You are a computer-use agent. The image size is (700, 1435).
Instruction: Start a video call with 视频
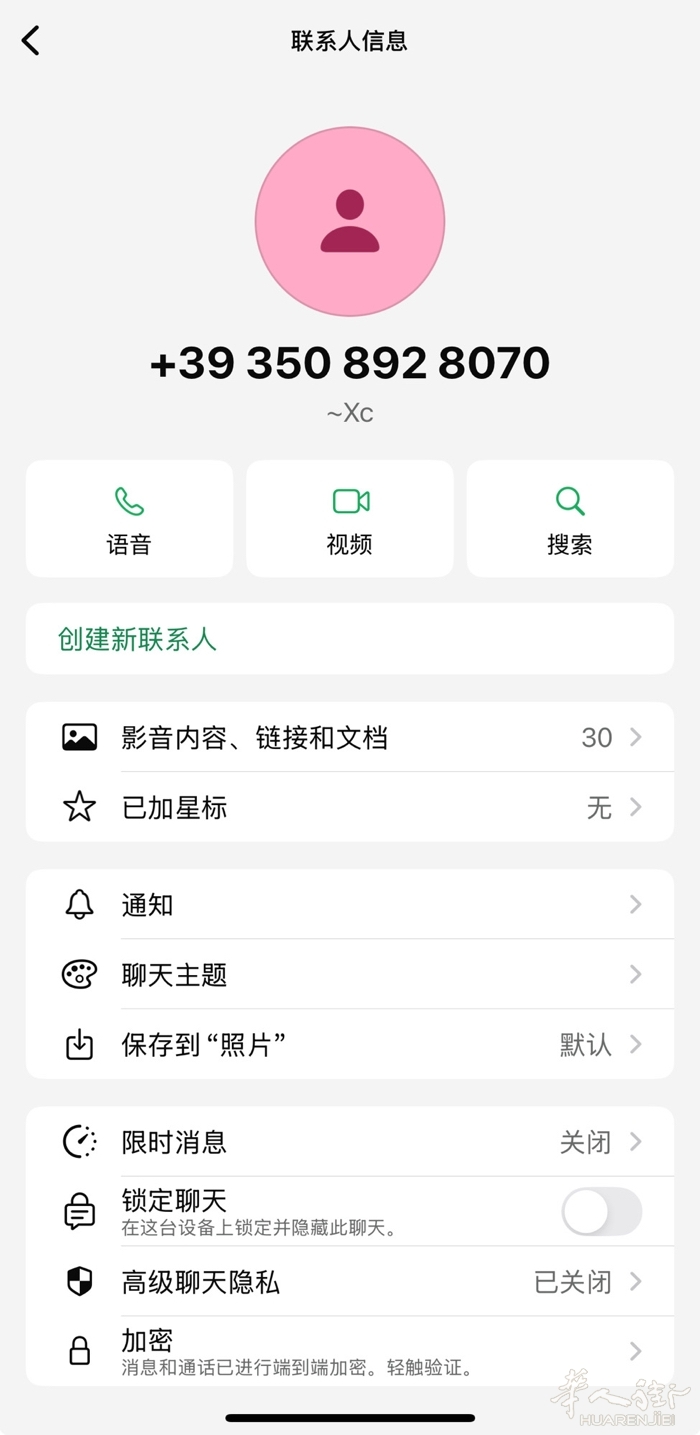[x=350, y=519]
